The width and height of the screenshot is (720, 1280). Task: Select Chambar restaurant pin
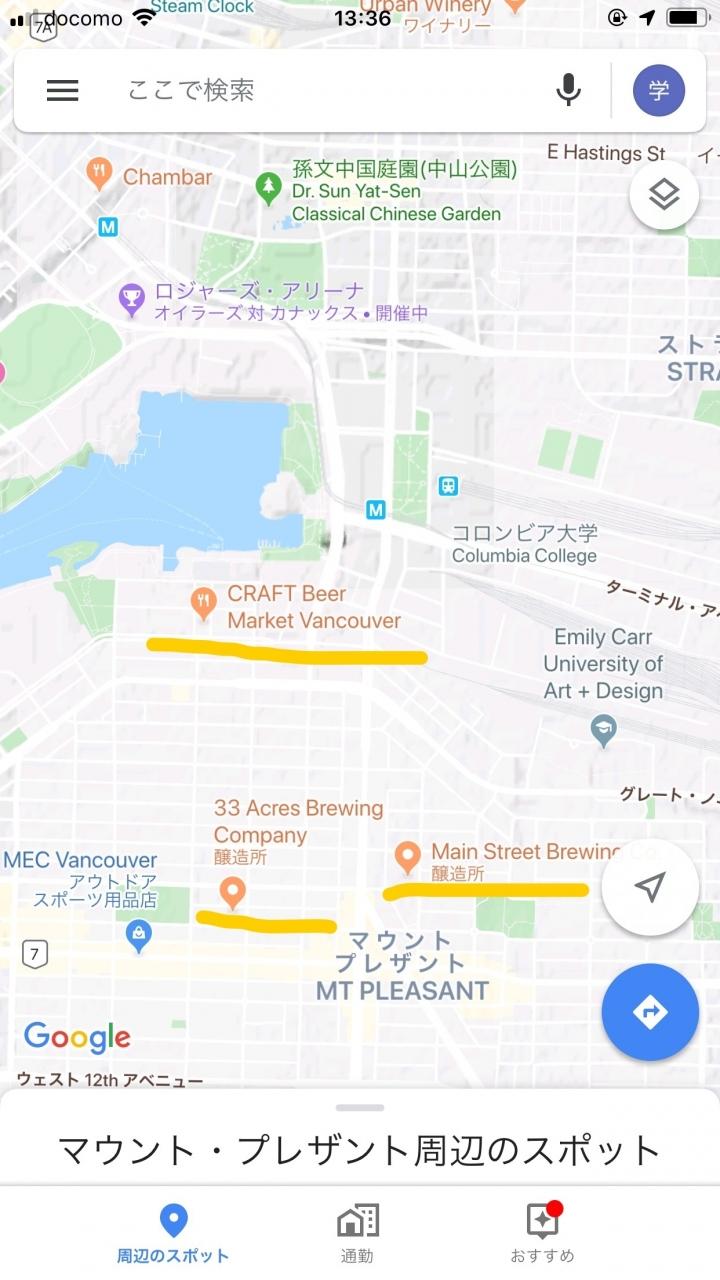coord(99,174)
